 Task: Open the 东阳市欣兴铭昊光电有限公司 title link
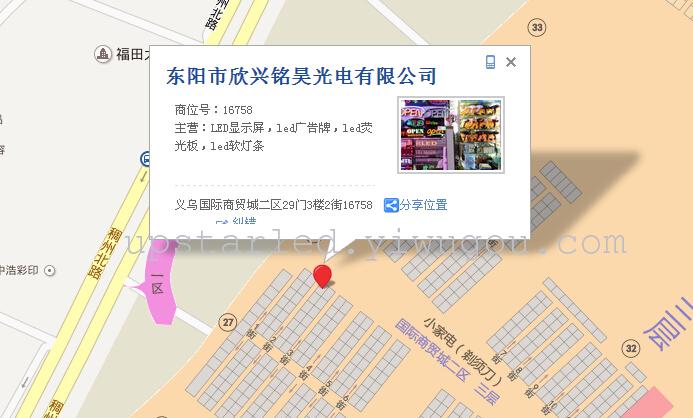[301, 76]
